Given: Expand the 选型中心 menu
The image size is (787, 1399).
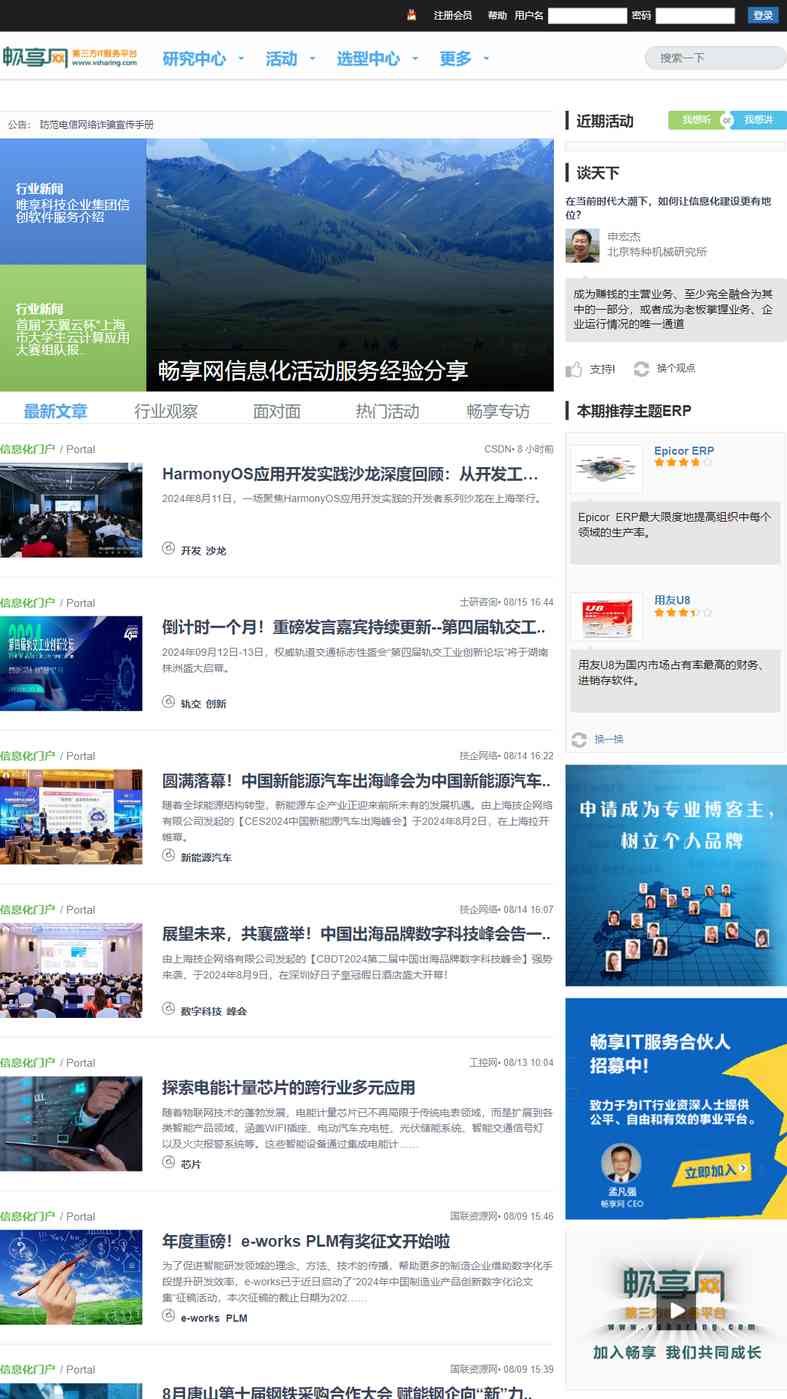Looking at the screenshot, I should 377,59.
